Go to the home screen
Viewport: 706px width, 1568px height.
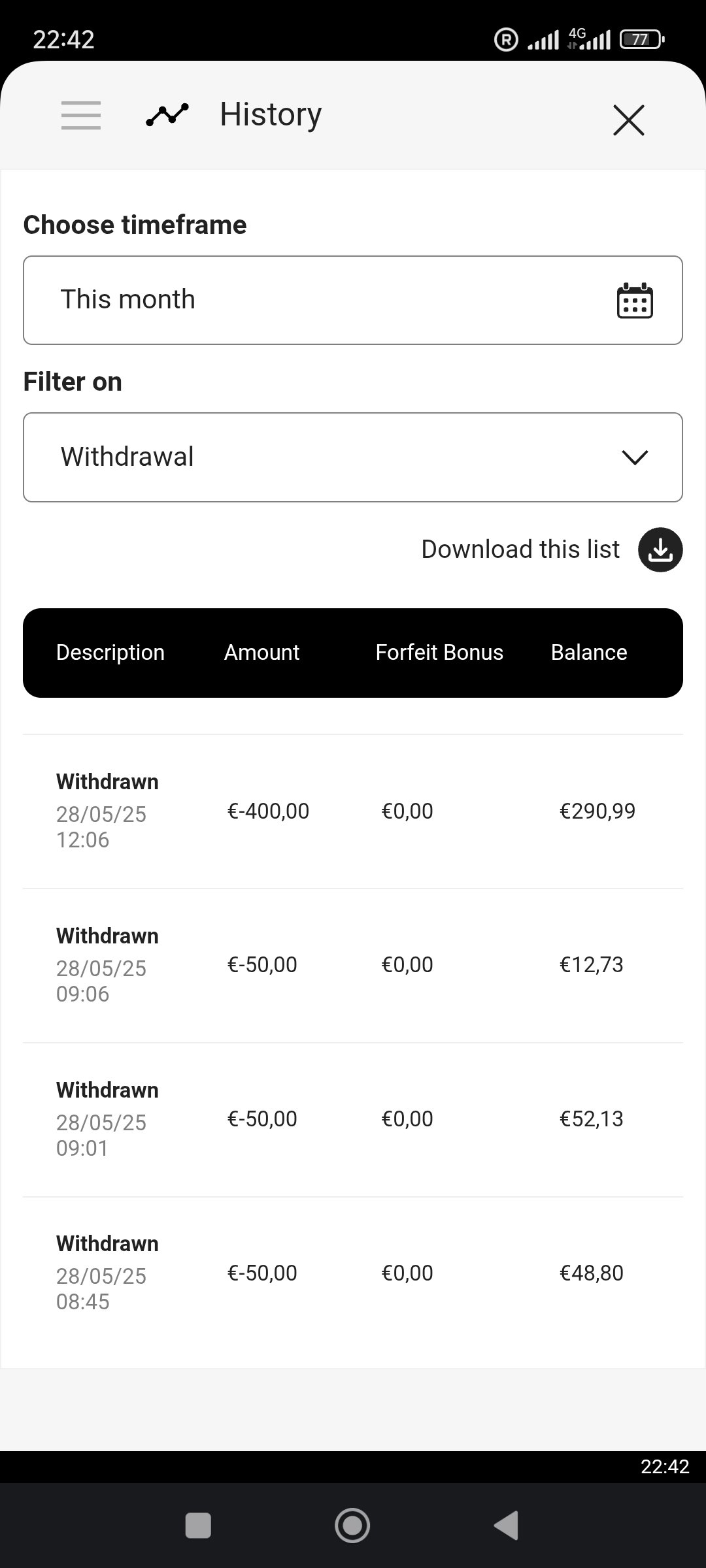[352, 1526]
